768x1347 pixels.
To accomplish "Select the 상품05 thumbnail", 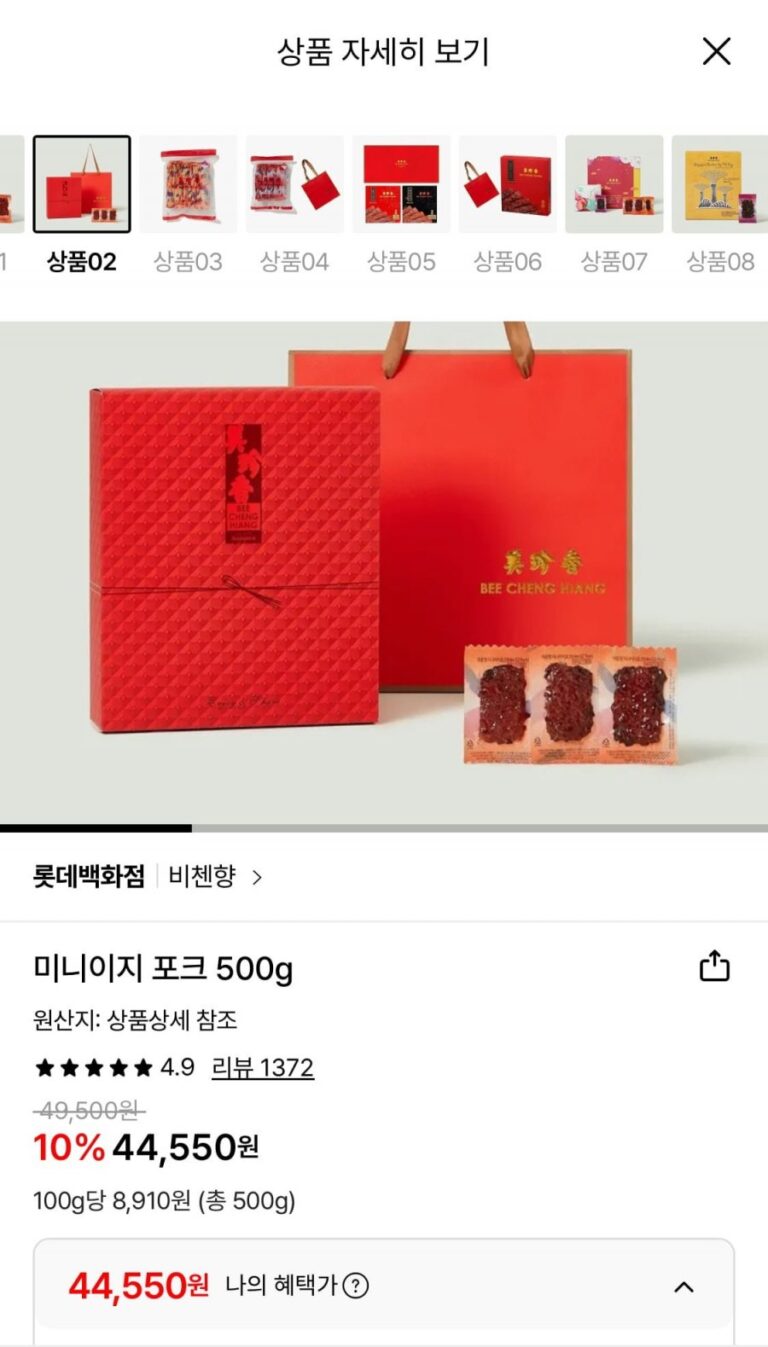I will (401, 185).
